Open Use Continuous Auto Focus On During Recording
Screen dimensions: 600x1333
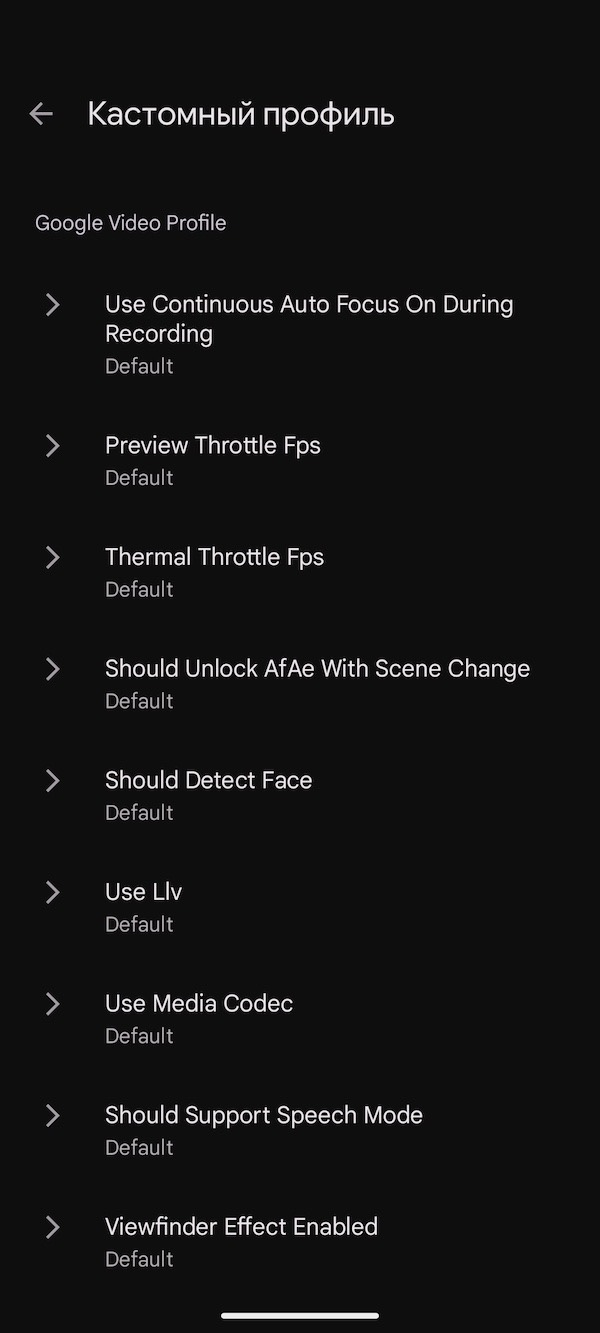[x=308, y=333]
